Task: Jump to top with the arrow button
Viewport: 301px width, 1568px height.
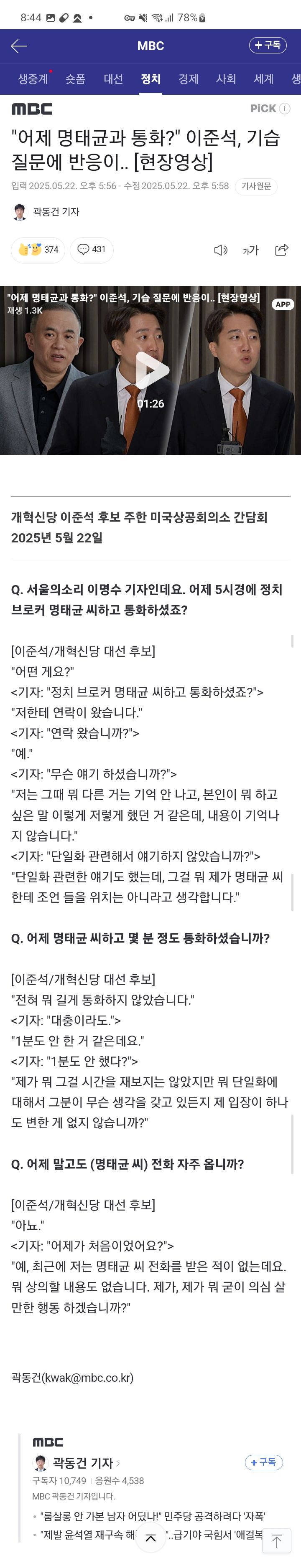Action: pos(276,1541)
